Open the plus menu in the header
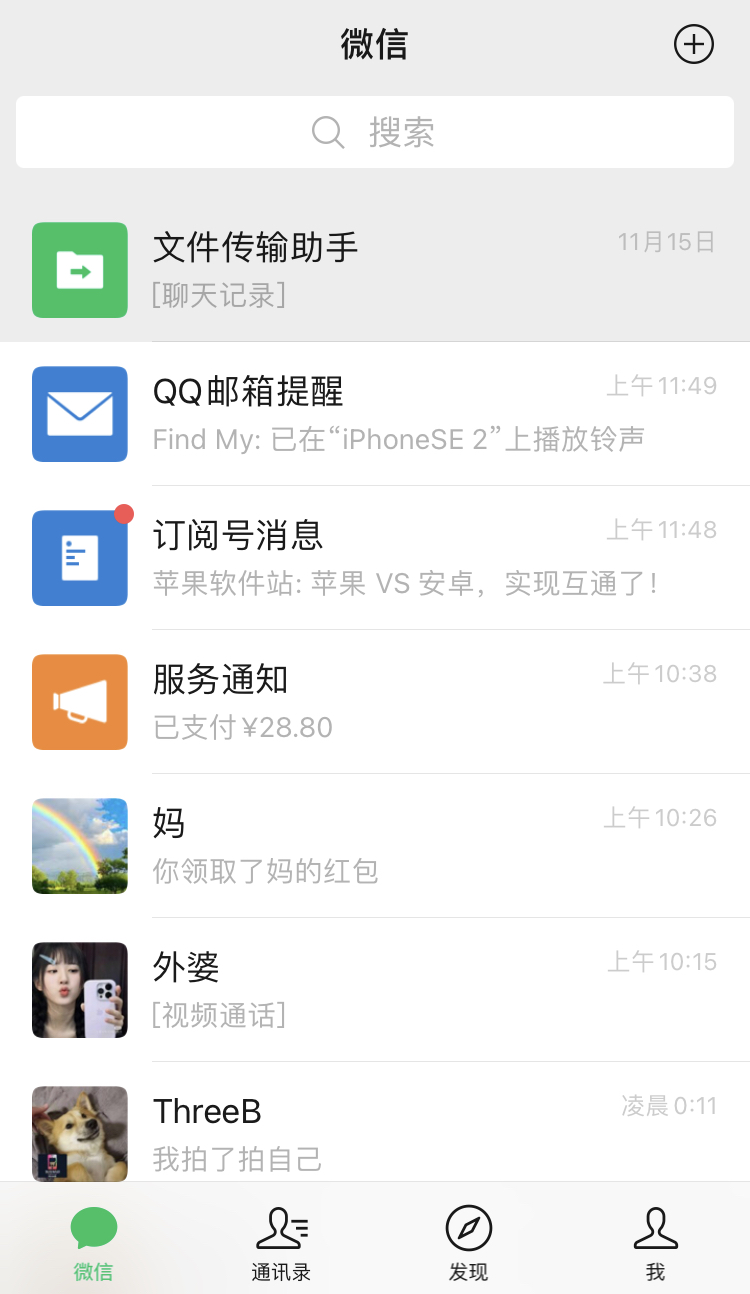This screenshot has width=750, height=1294. (x=694, y=44)
